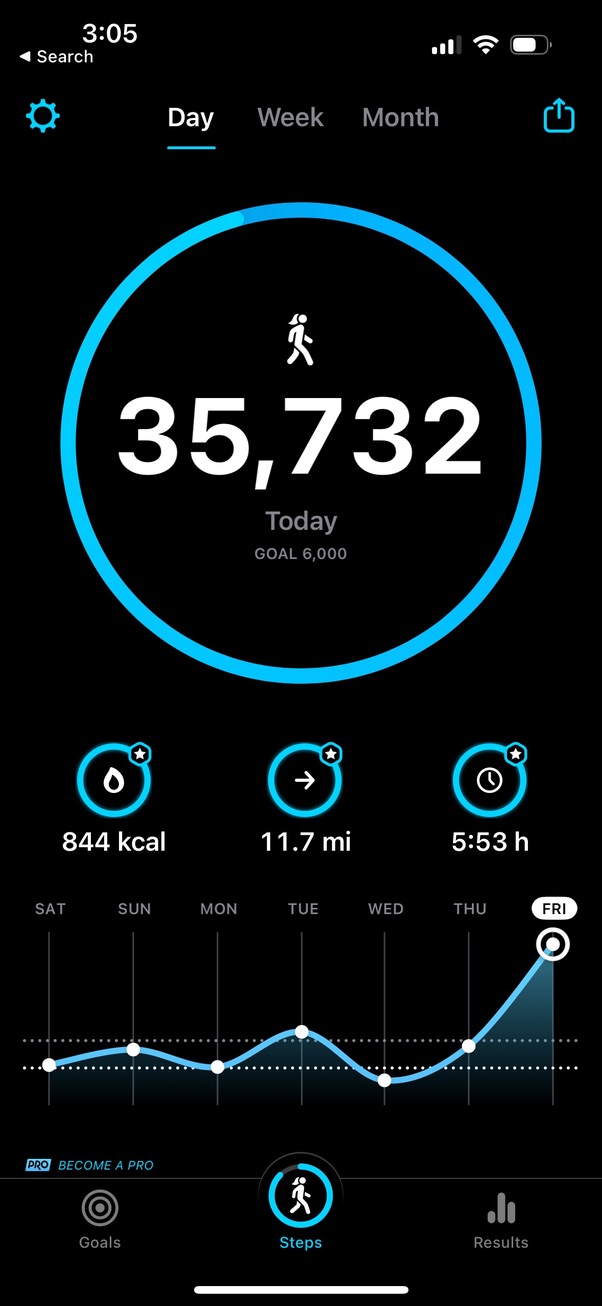Select SAT on the weekly chart
The height and width of the screenshot is (1306, 602).
click(x=50, y=909)
